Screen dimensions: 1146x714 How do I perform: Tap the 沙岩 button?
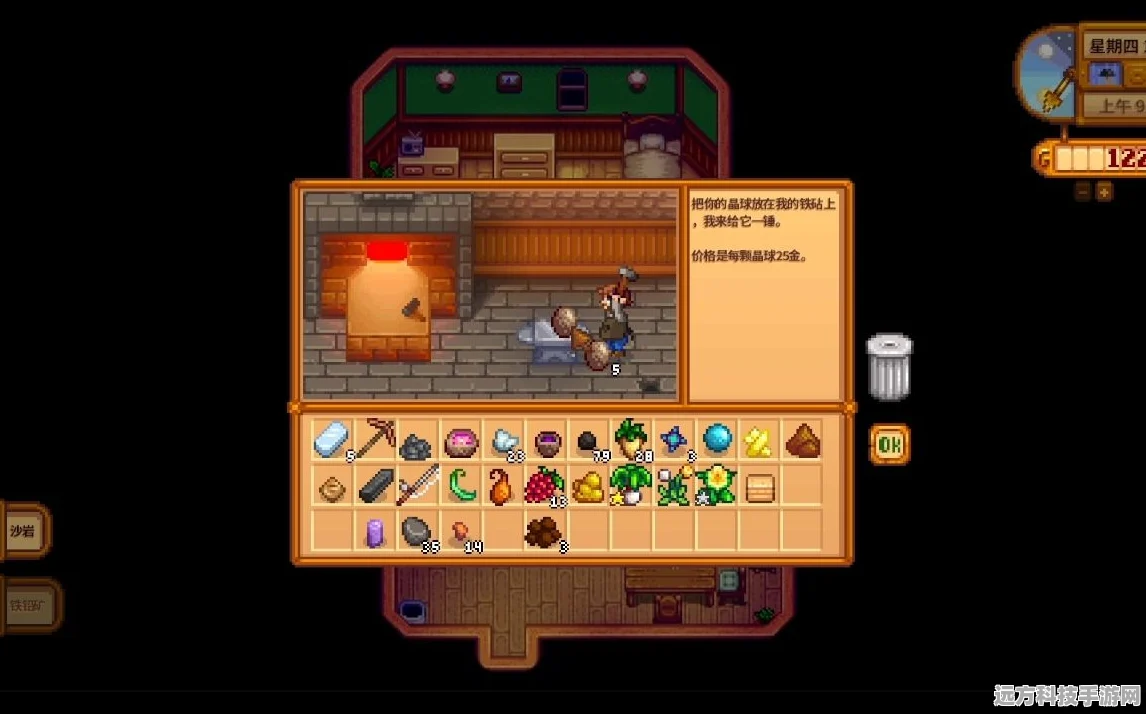24,531
